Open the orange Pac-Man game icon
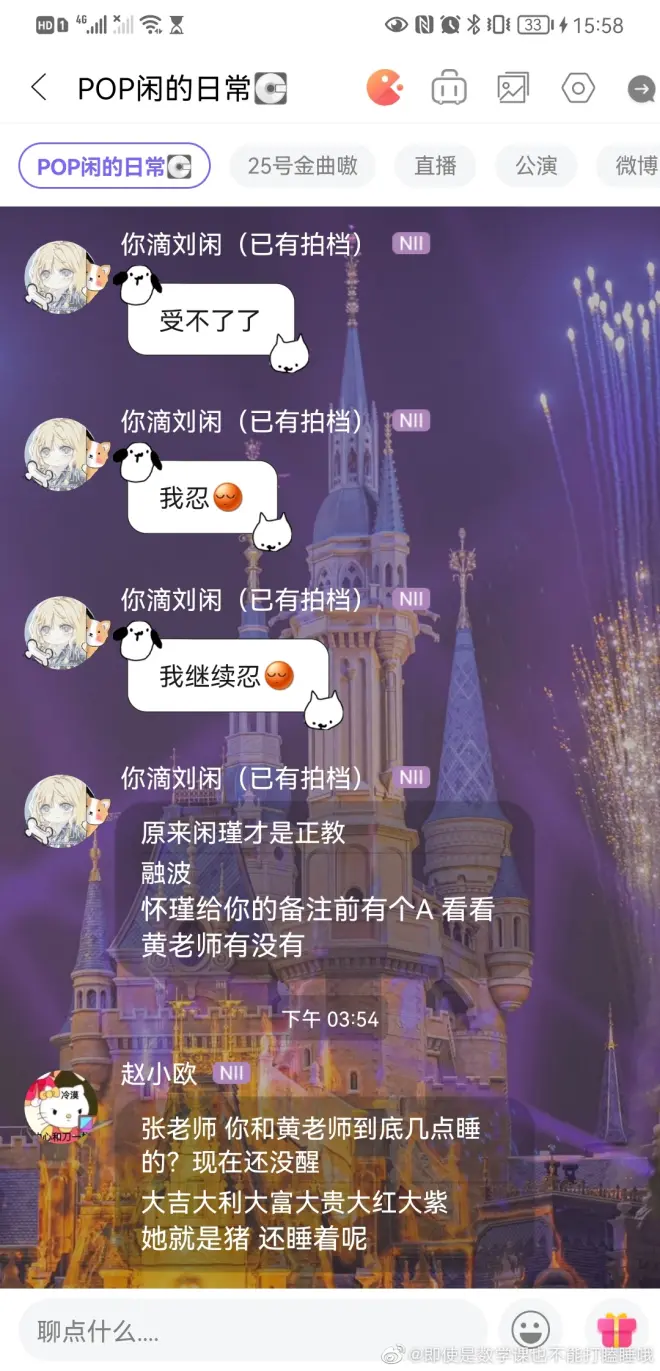This screenshot has width=660, height=1371. (384, 88)
